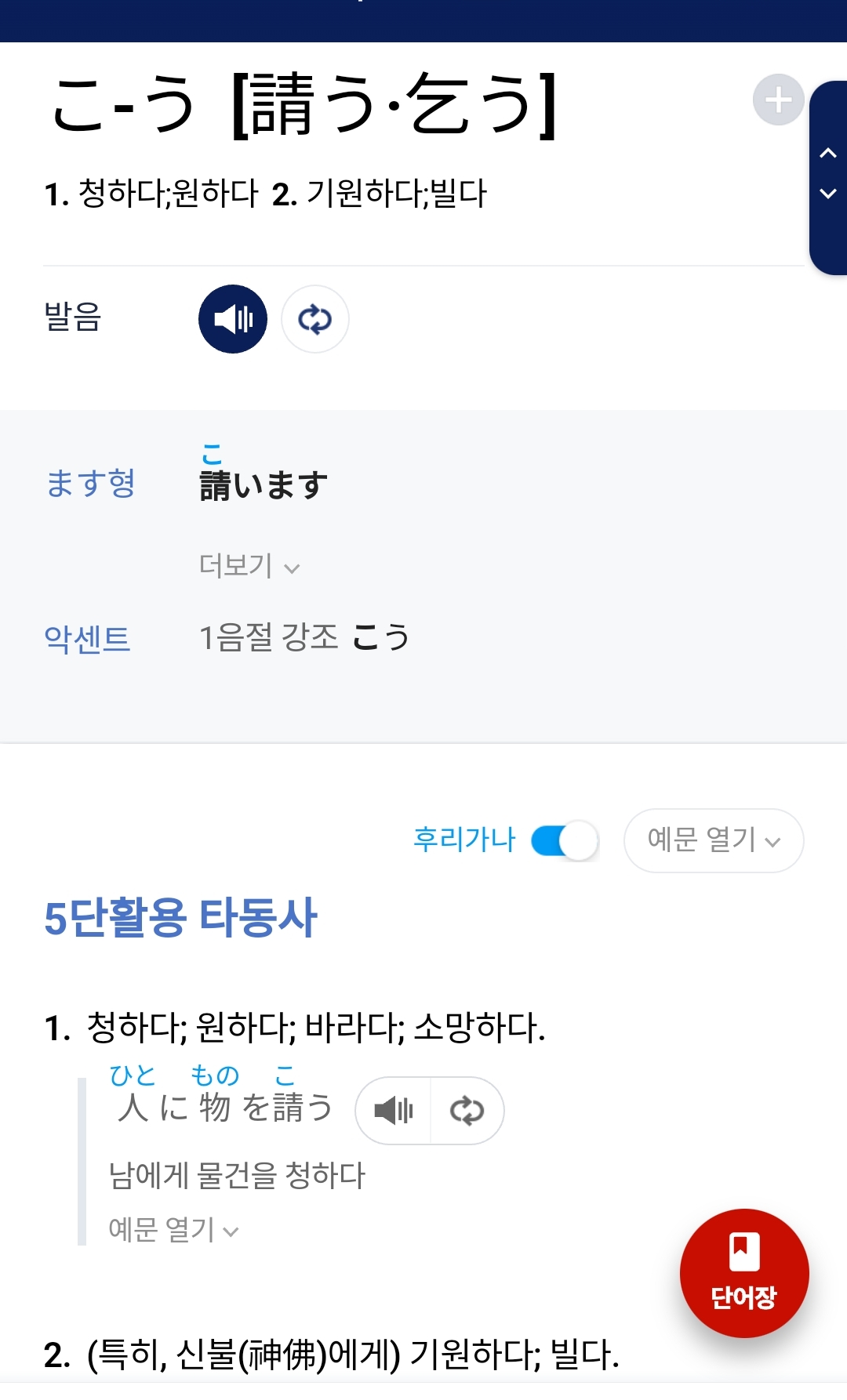Repeat the word pronunciation
Image resolution: width=847 pixels, height=1400 pixels.
[x=315, y=319]
